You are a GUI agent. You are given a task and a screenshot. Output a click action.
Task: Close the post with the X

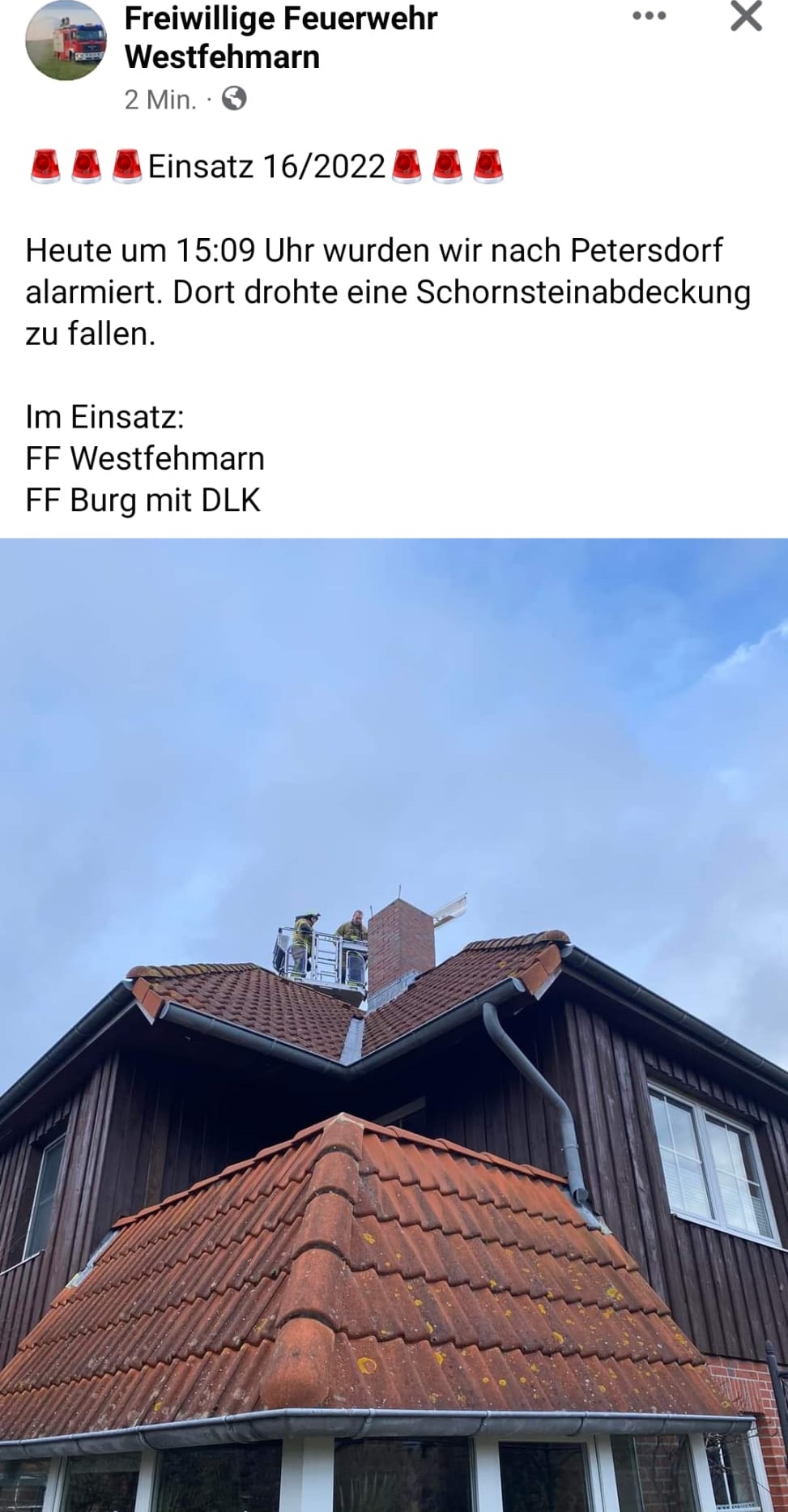coord(746,16)
